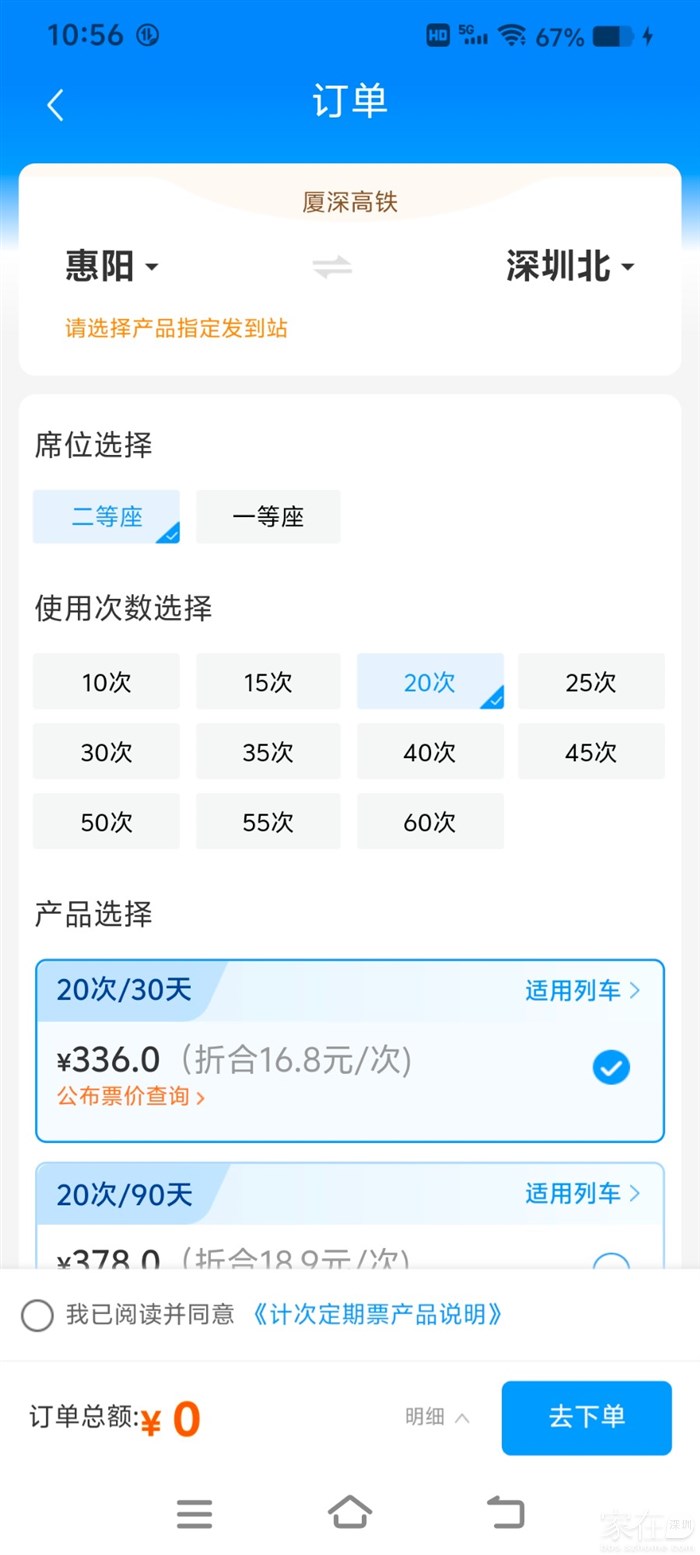
Task: Select 10次 usage count
Action: click(x=106, y=682)
